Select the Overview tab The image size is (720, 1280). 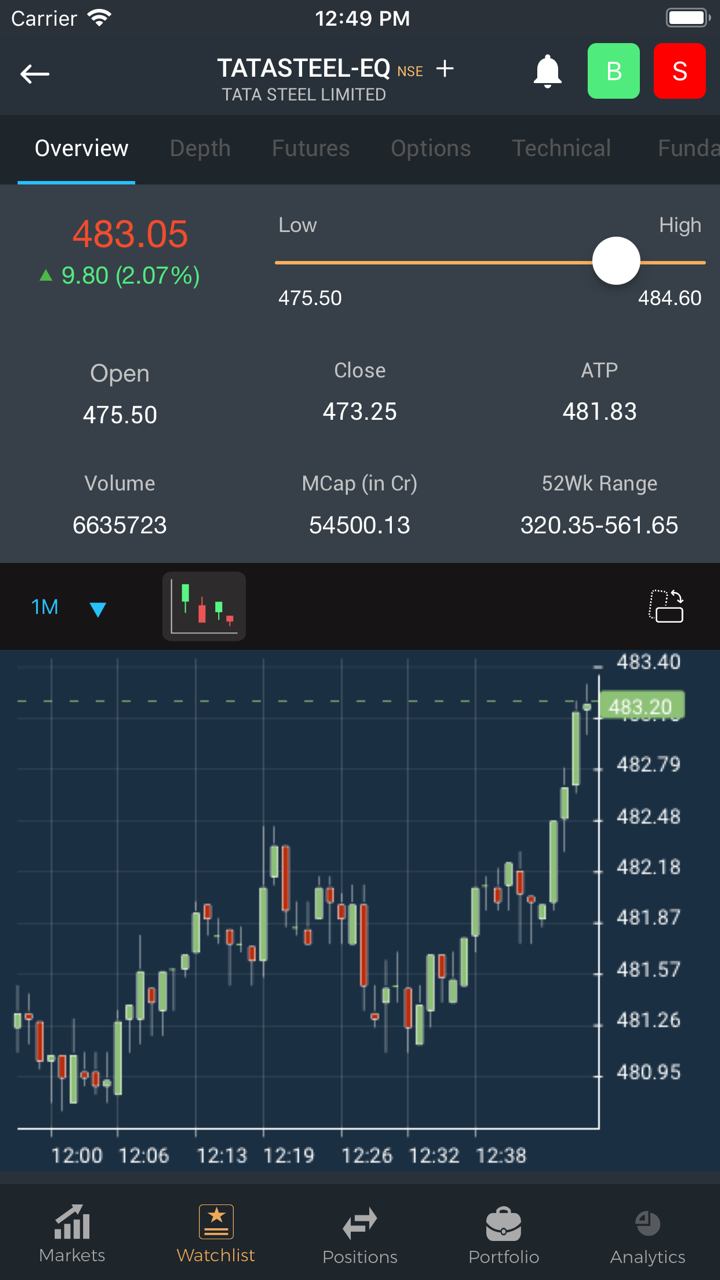tap(81, 149)
